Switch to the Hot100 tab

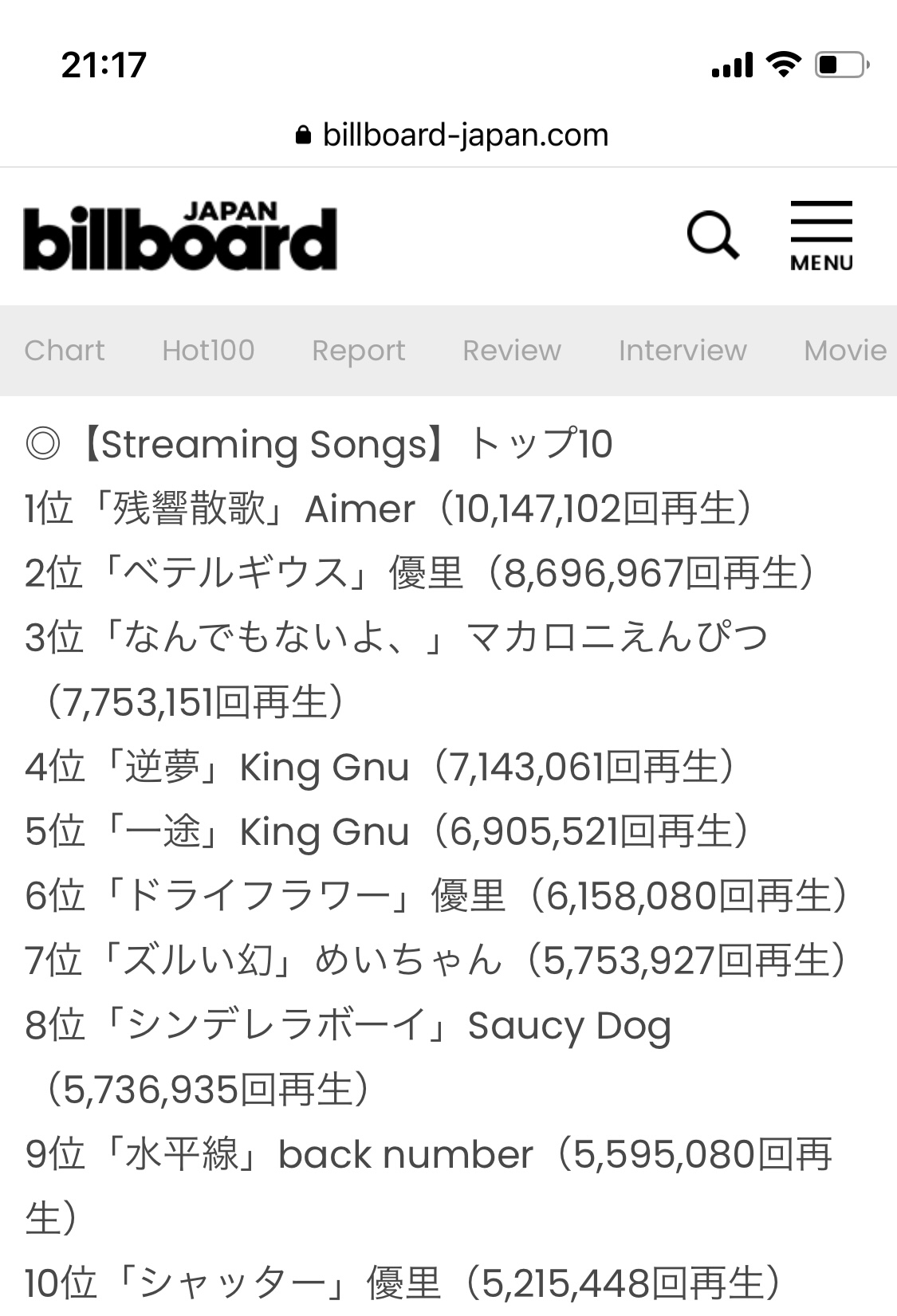[208, 351]
